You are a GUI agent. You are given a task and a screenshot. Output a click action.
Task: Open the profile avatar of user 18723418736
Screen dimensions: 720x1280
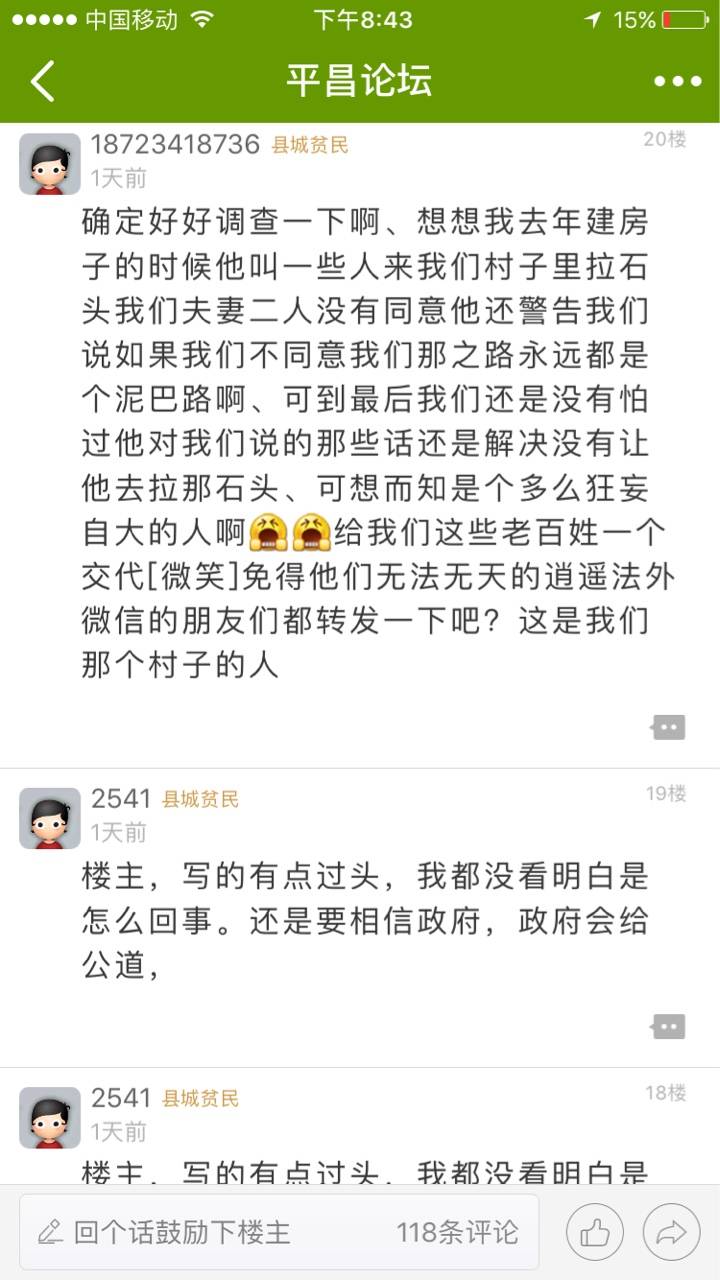pyautogui.click(x=50, y=163)
